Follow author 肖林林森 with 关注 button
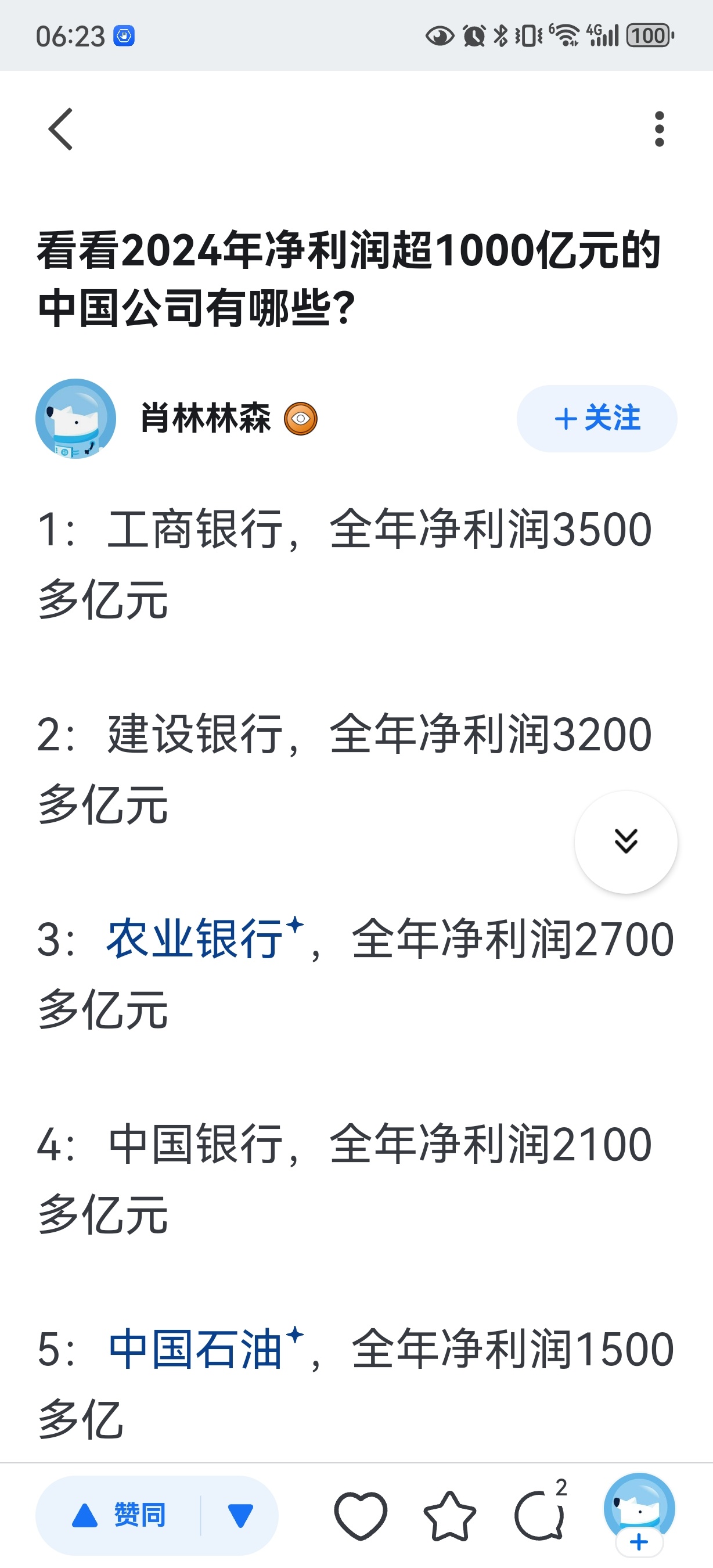713x1568 pixels. [x=596, y=419]
